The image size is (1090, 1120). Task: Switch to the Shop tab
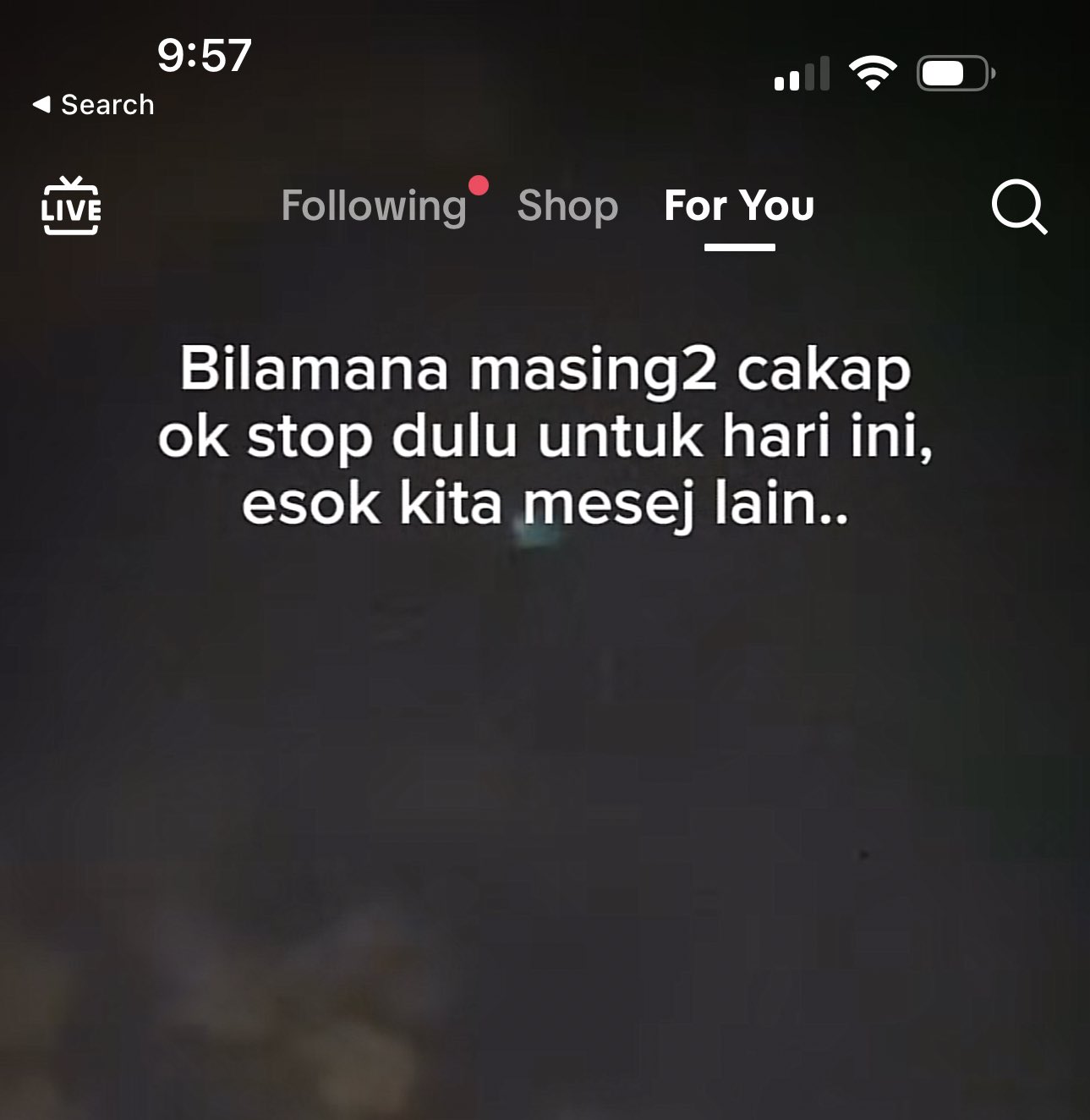click(x=567, y=206)
